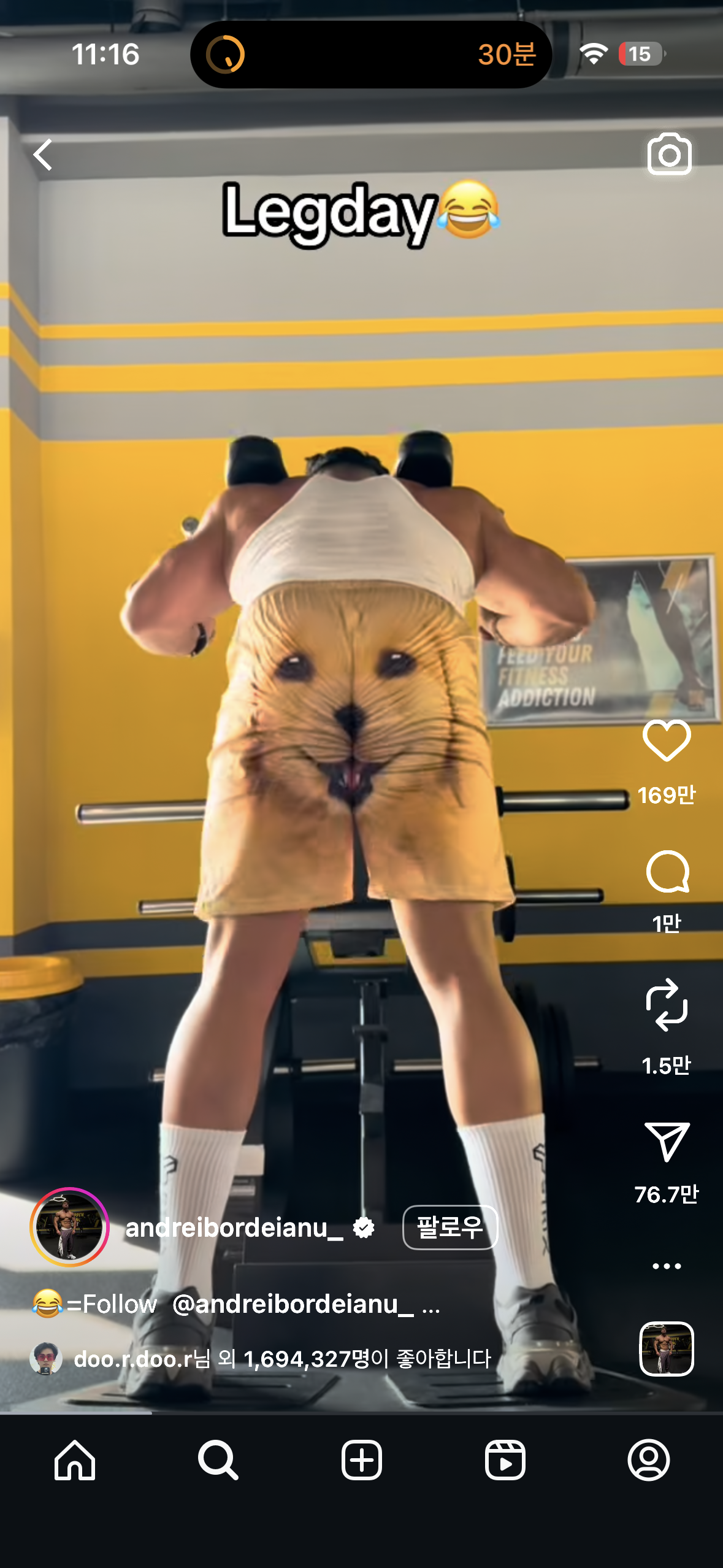Open your Profile tab

(x=648, y=1460)
